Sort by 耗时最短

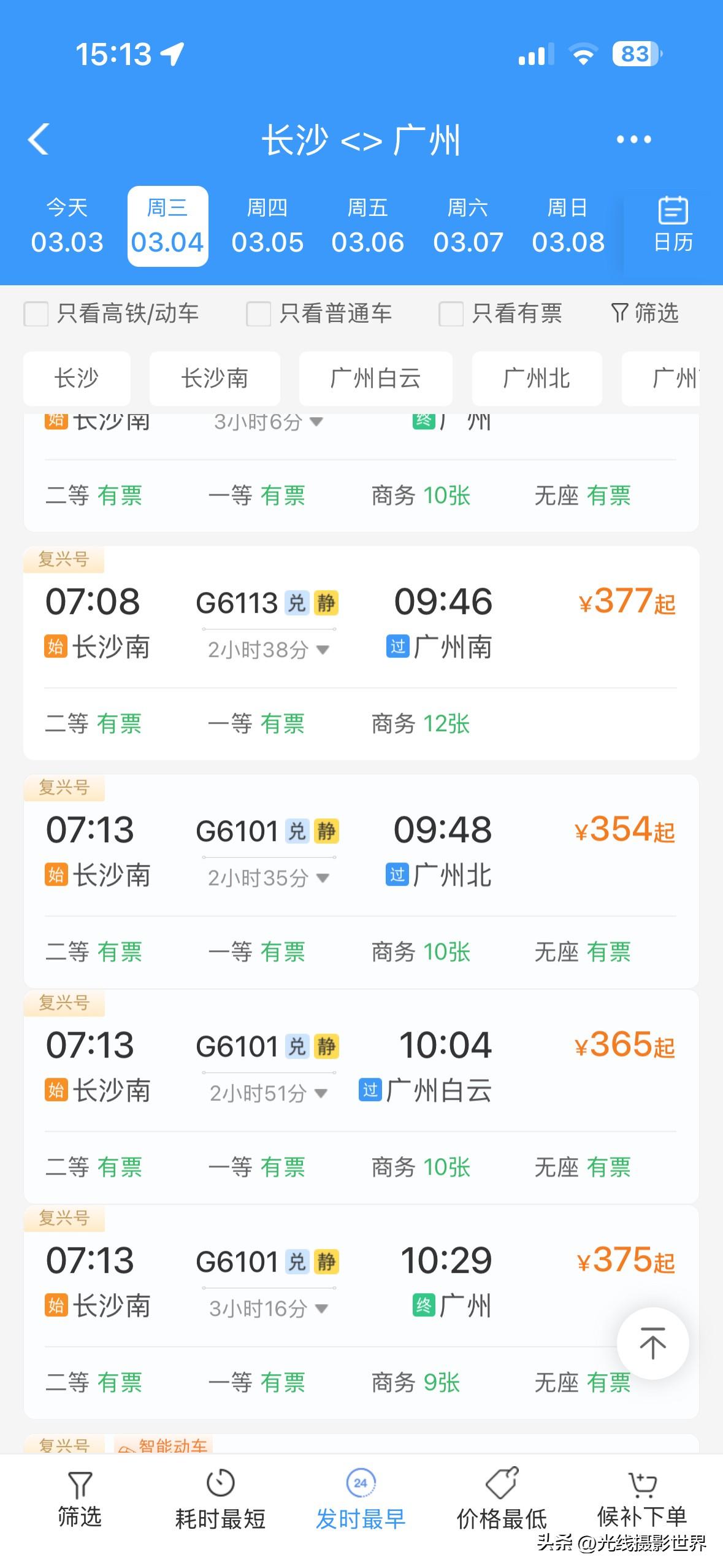coord(220,1501)
